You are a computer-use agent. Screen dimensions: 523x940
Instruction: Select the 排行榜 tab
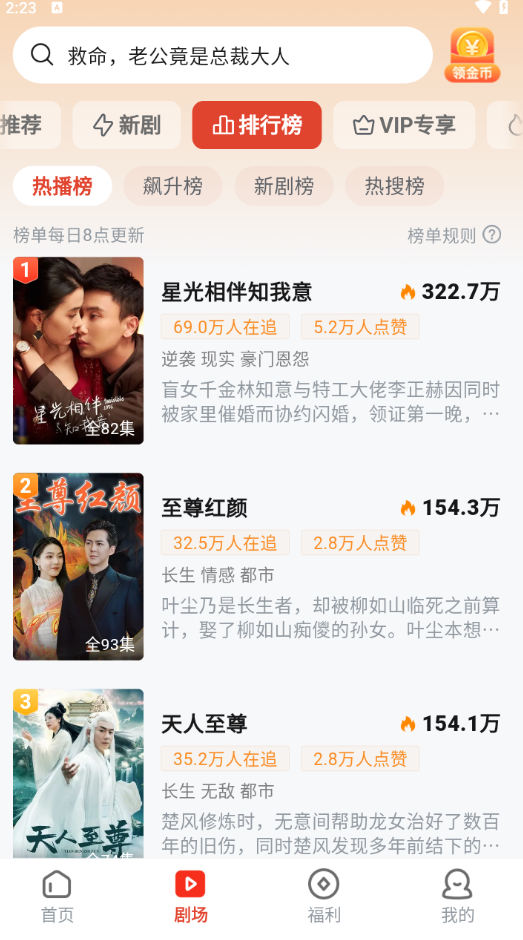click(x=257, y=125)
